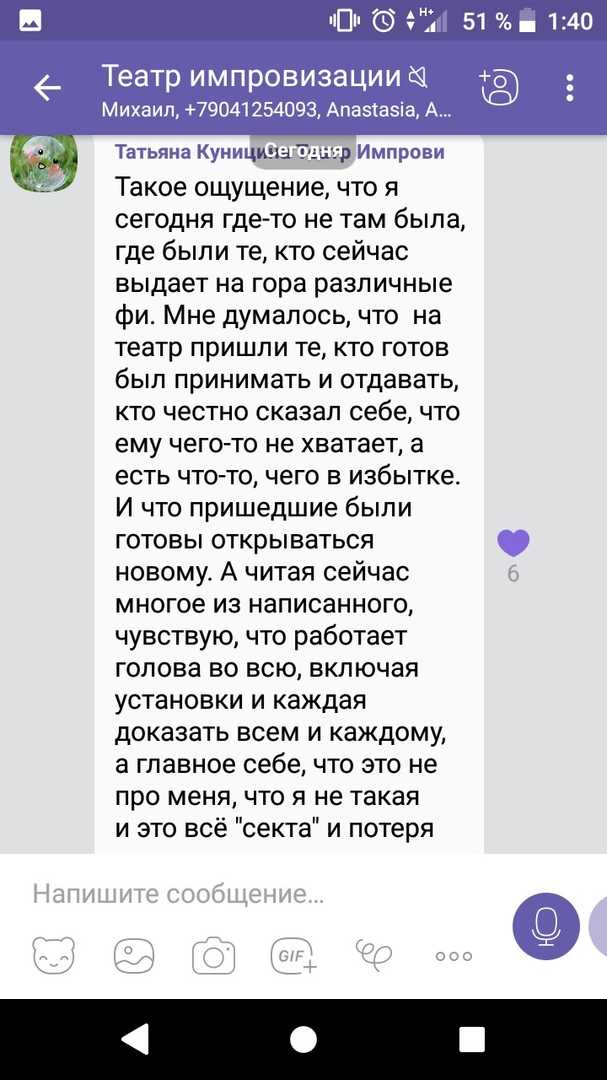
Task: Open recent apps from navigation bar
Action: [472, 1039]
